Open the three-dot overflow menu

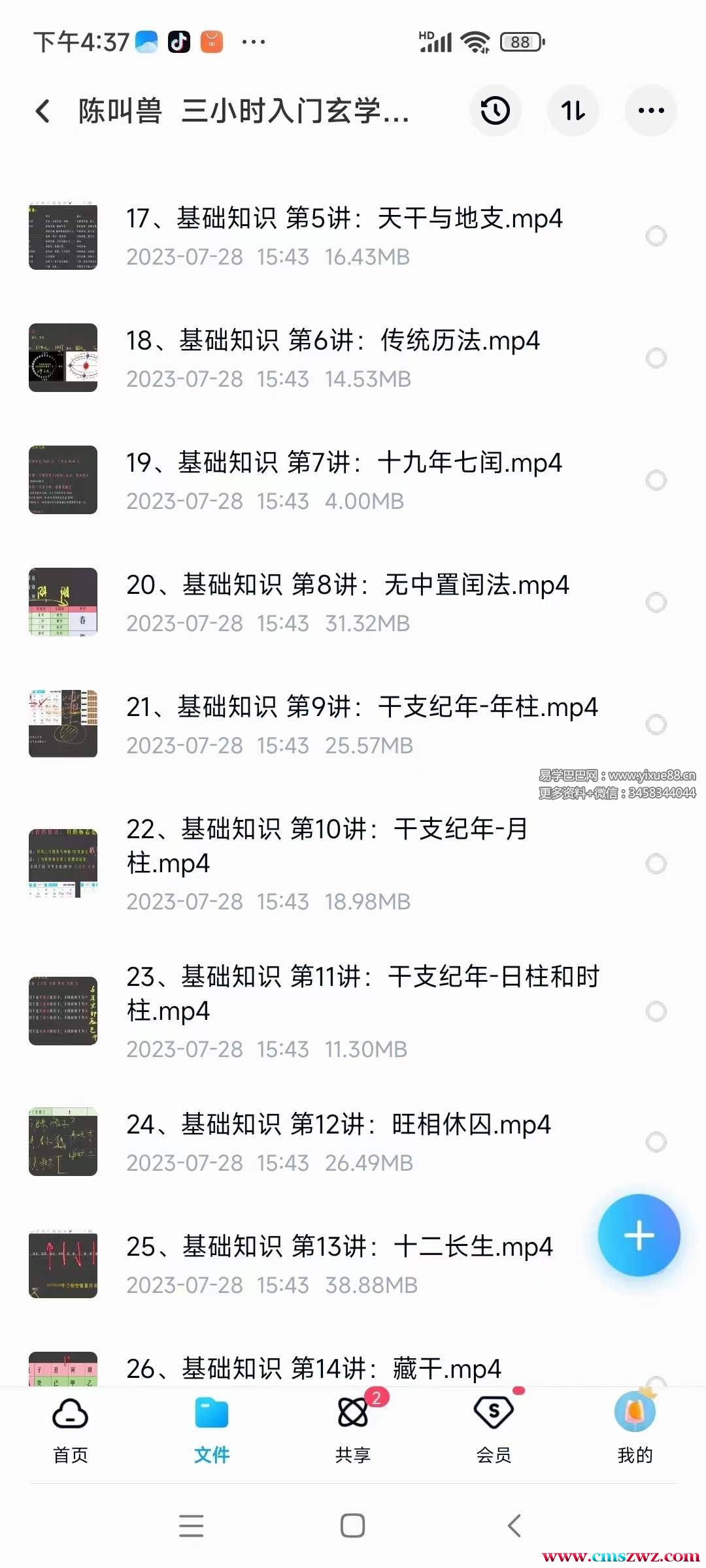pyautogui.click(x=651, y=111)
